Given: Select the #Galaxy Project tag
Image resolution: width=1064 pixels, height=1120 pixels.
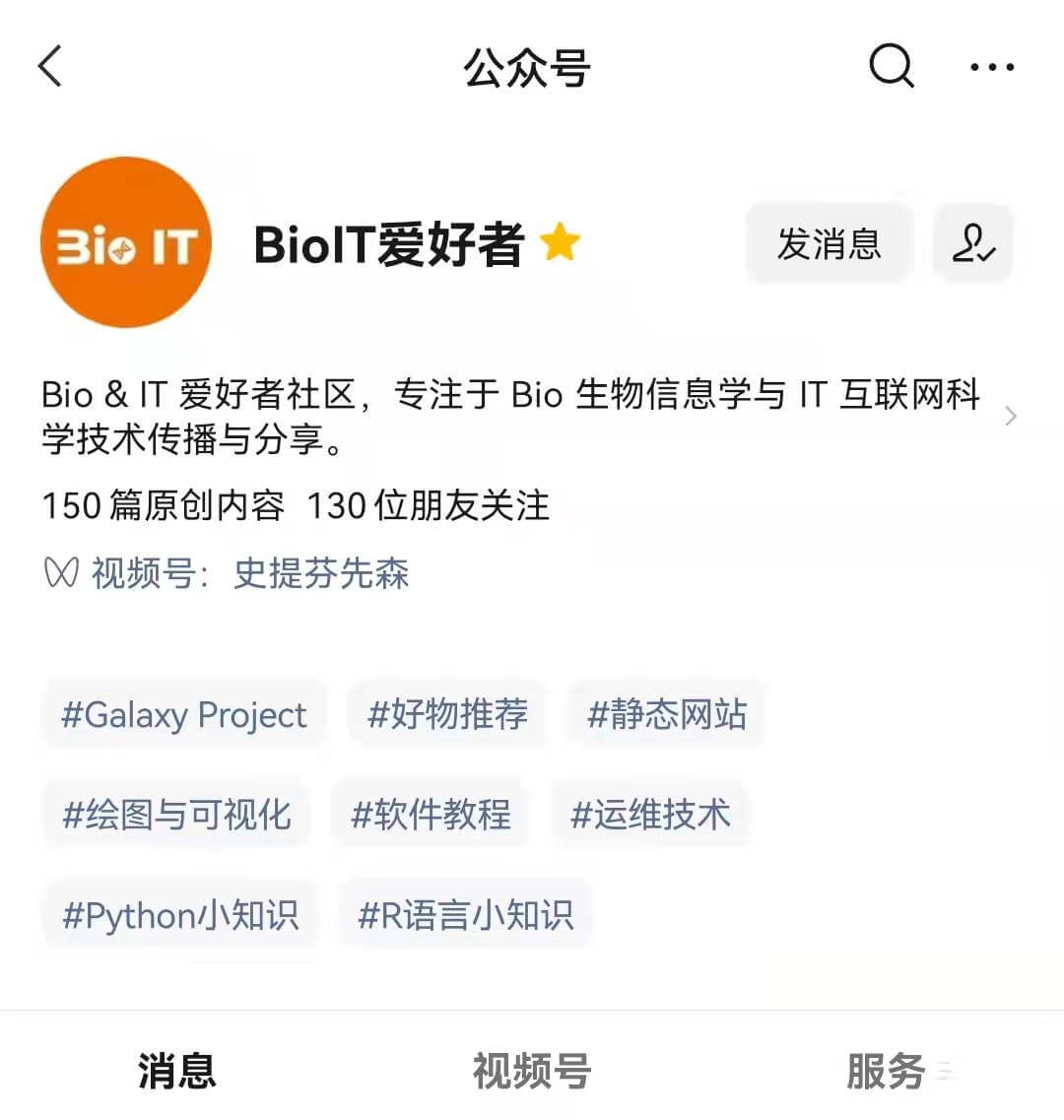Looking at the screenshot, I should (x=184, y=714).
